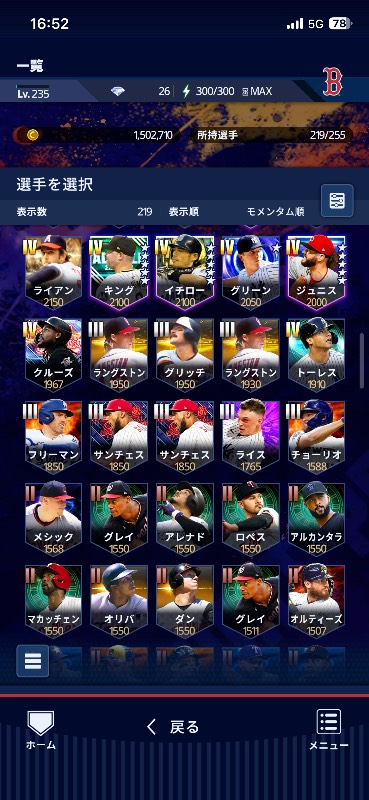Select the ライアン 2150 player card
This screenshot has height=800, width=369.
coord(53,273)
